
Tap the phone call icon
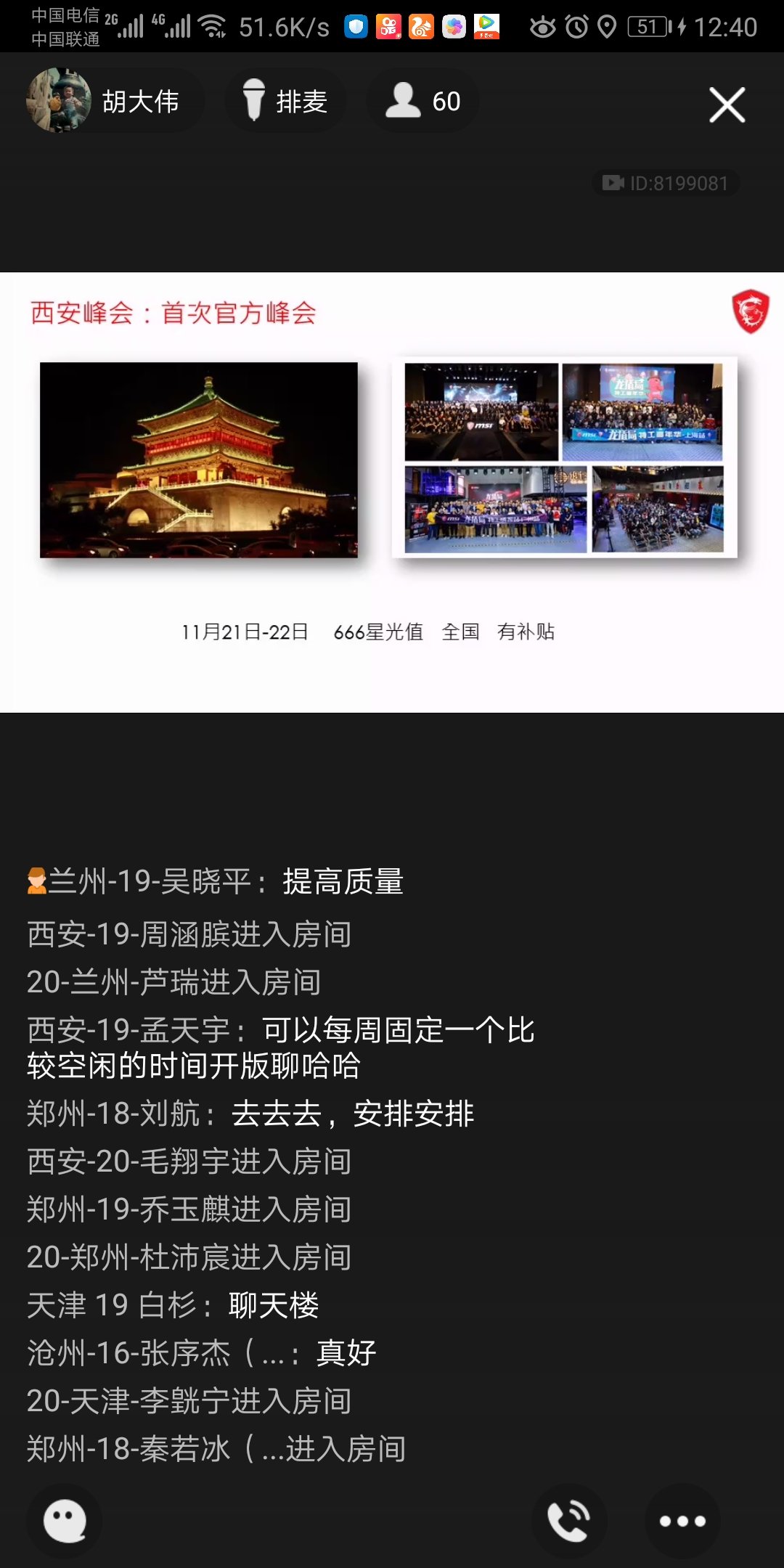pyautogui.click(x=569, y=1520)
